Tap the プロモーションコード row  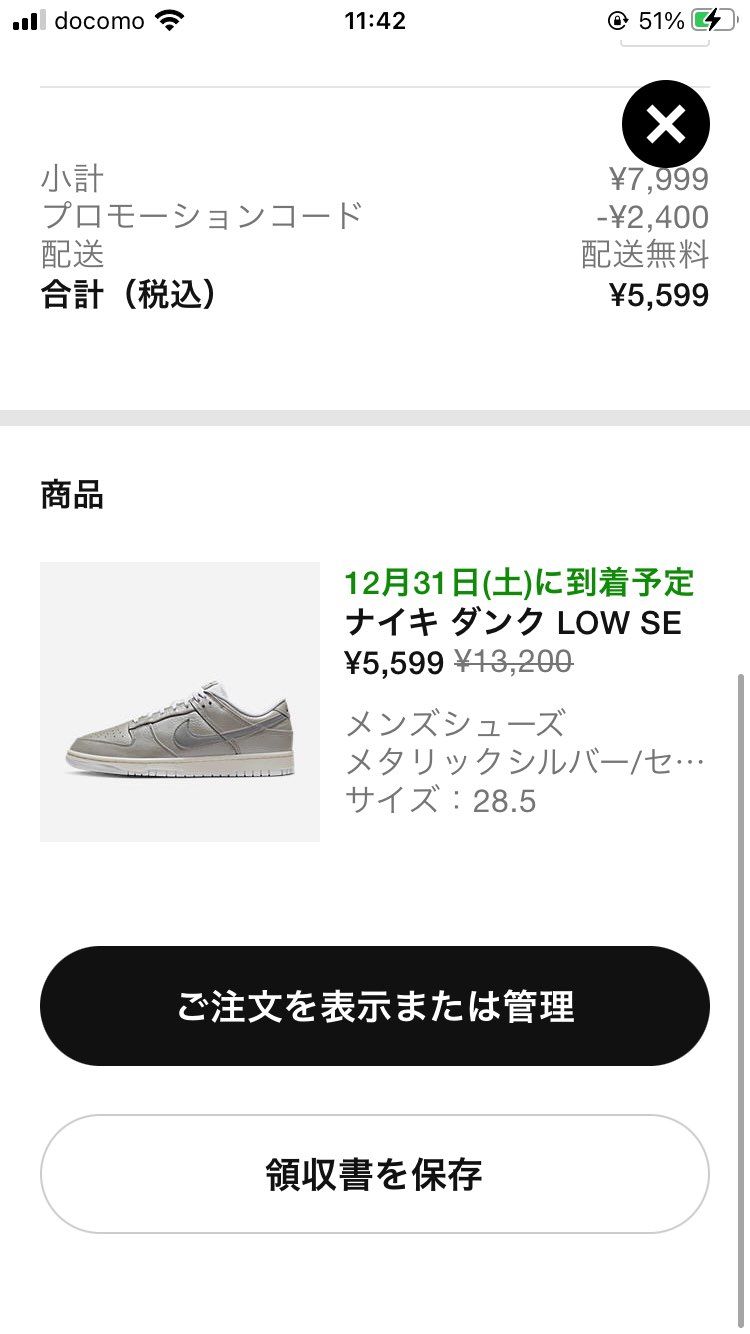(x=200, y=216)
